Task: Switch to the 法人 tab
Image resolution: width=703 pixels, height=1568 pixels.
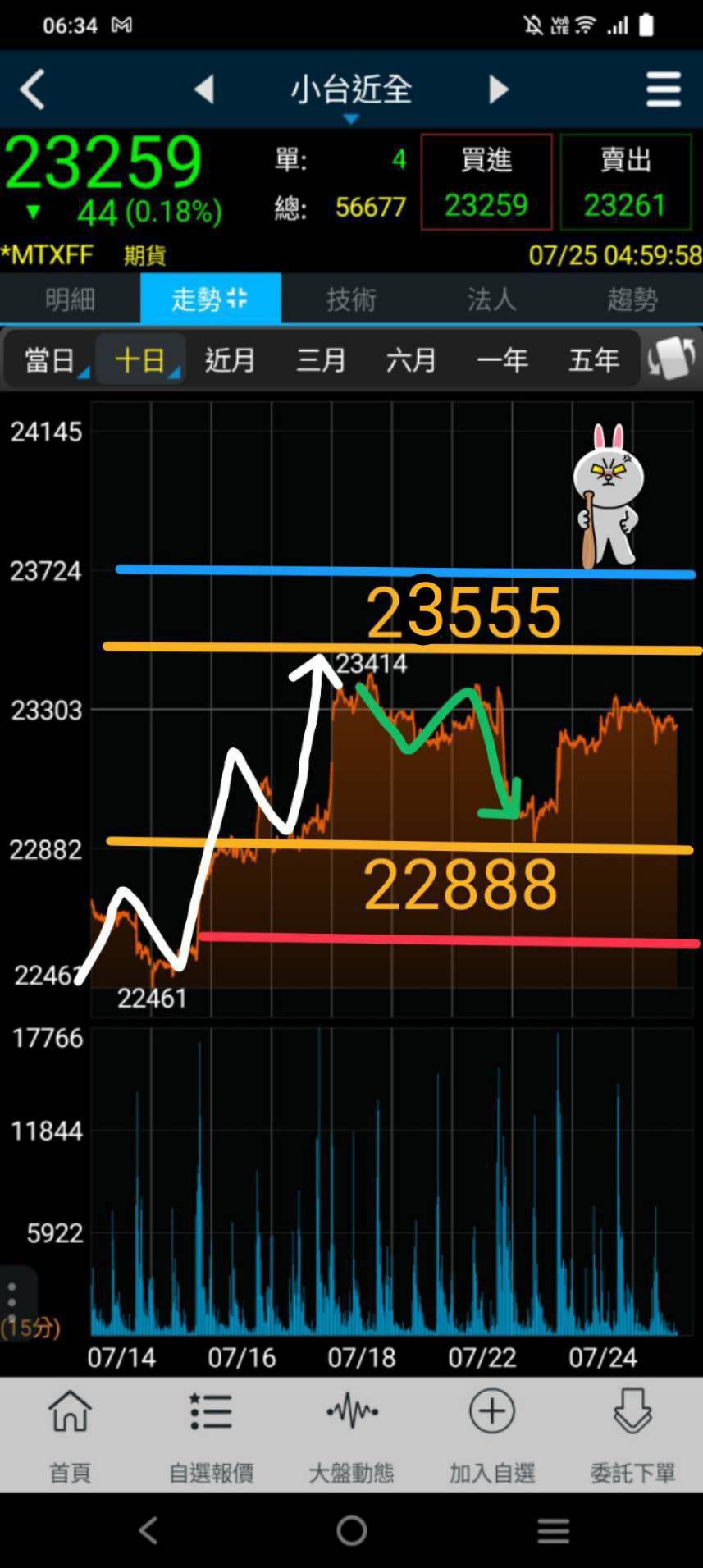Action: [x=491, y=299]
